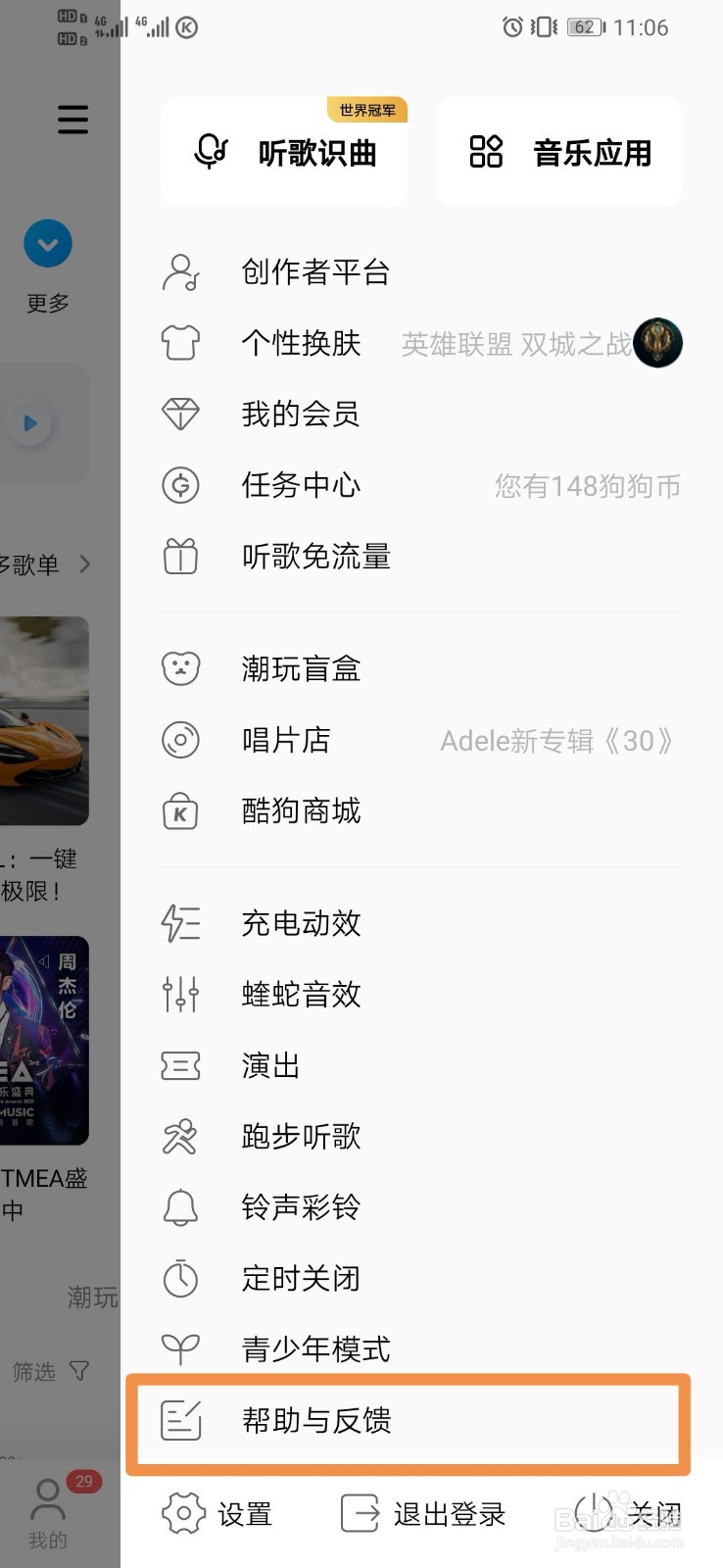
Task: Open 任务中心 showing 148 狗狗币
Action: (x=301, y=485)
